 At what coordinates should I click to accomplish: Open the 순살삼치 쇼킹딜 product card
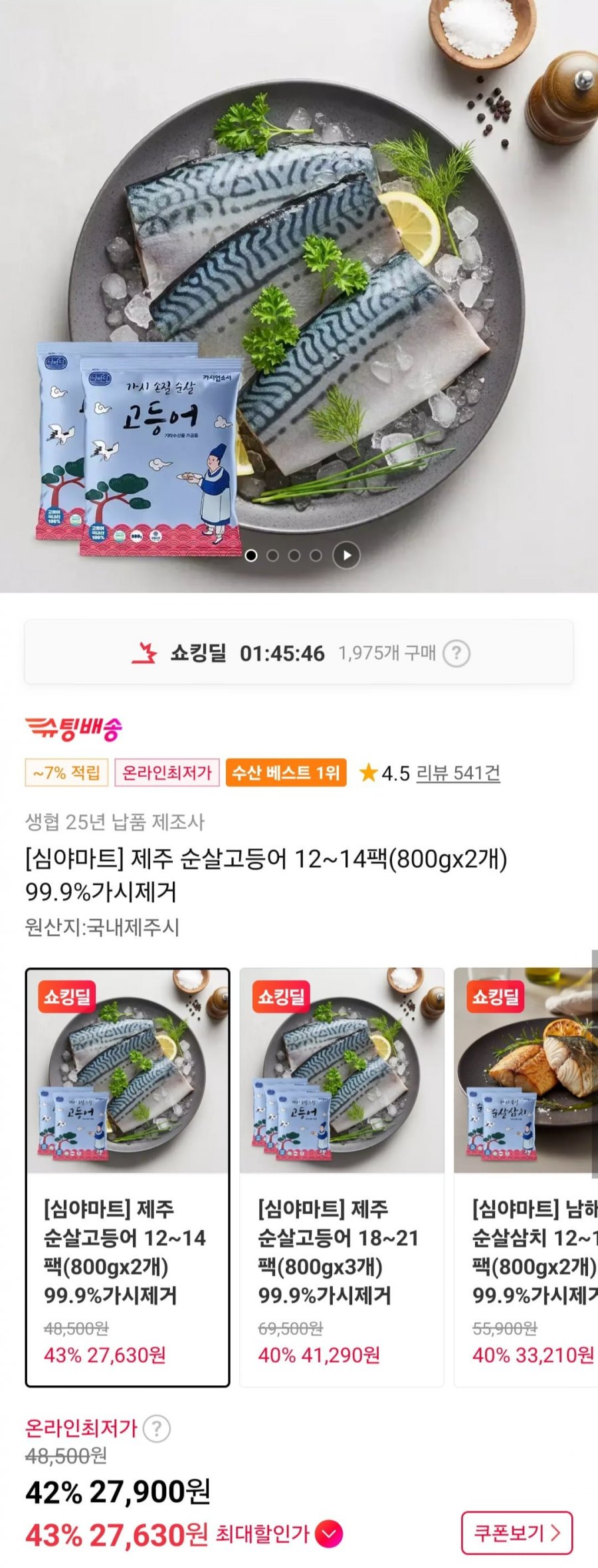tap(526, 1177)
